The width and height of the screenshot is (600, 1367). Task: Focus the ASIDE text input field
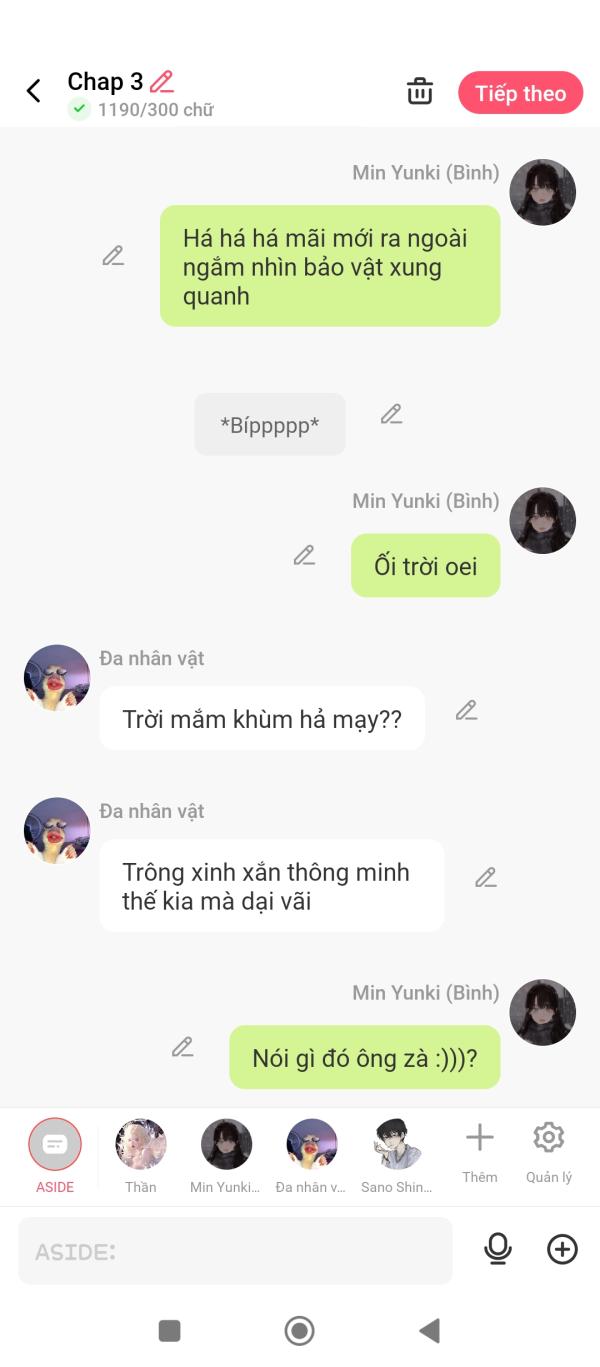(x=235, y=1250)
